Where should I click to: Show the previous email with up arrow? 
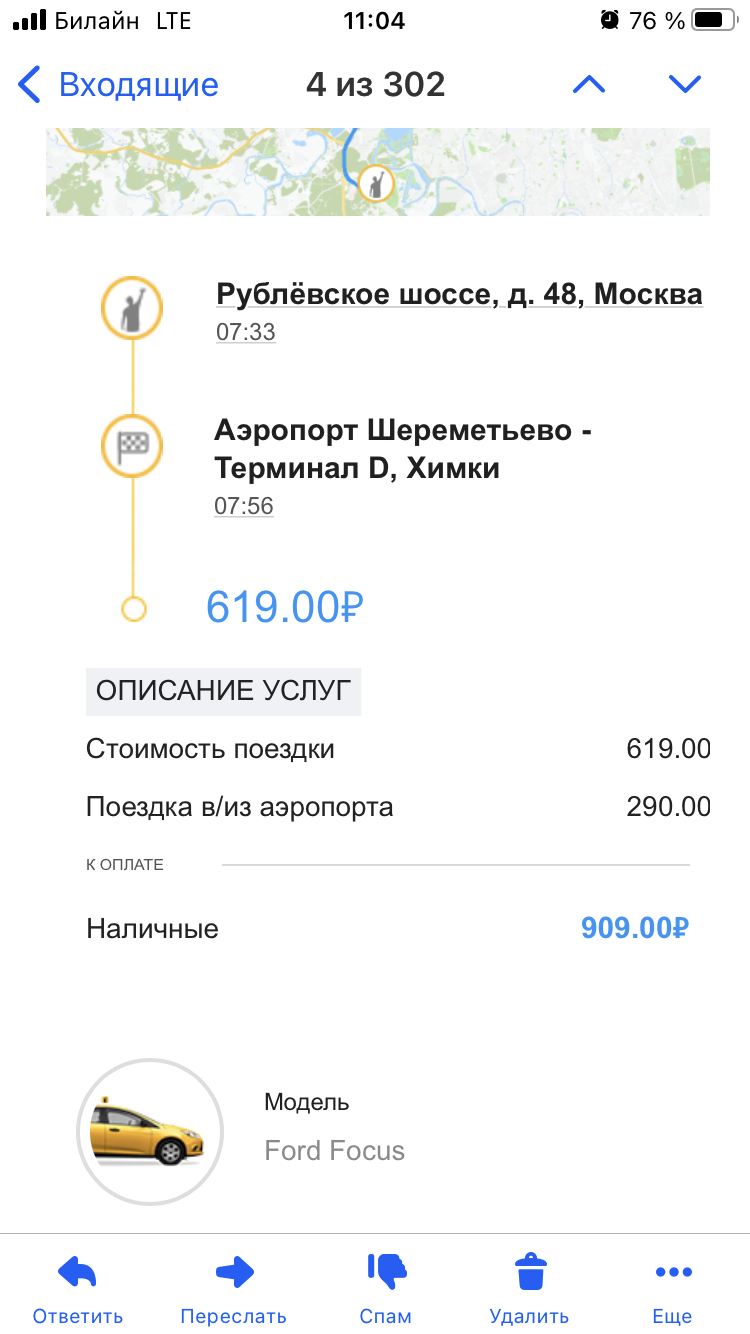tap(589, 85)
